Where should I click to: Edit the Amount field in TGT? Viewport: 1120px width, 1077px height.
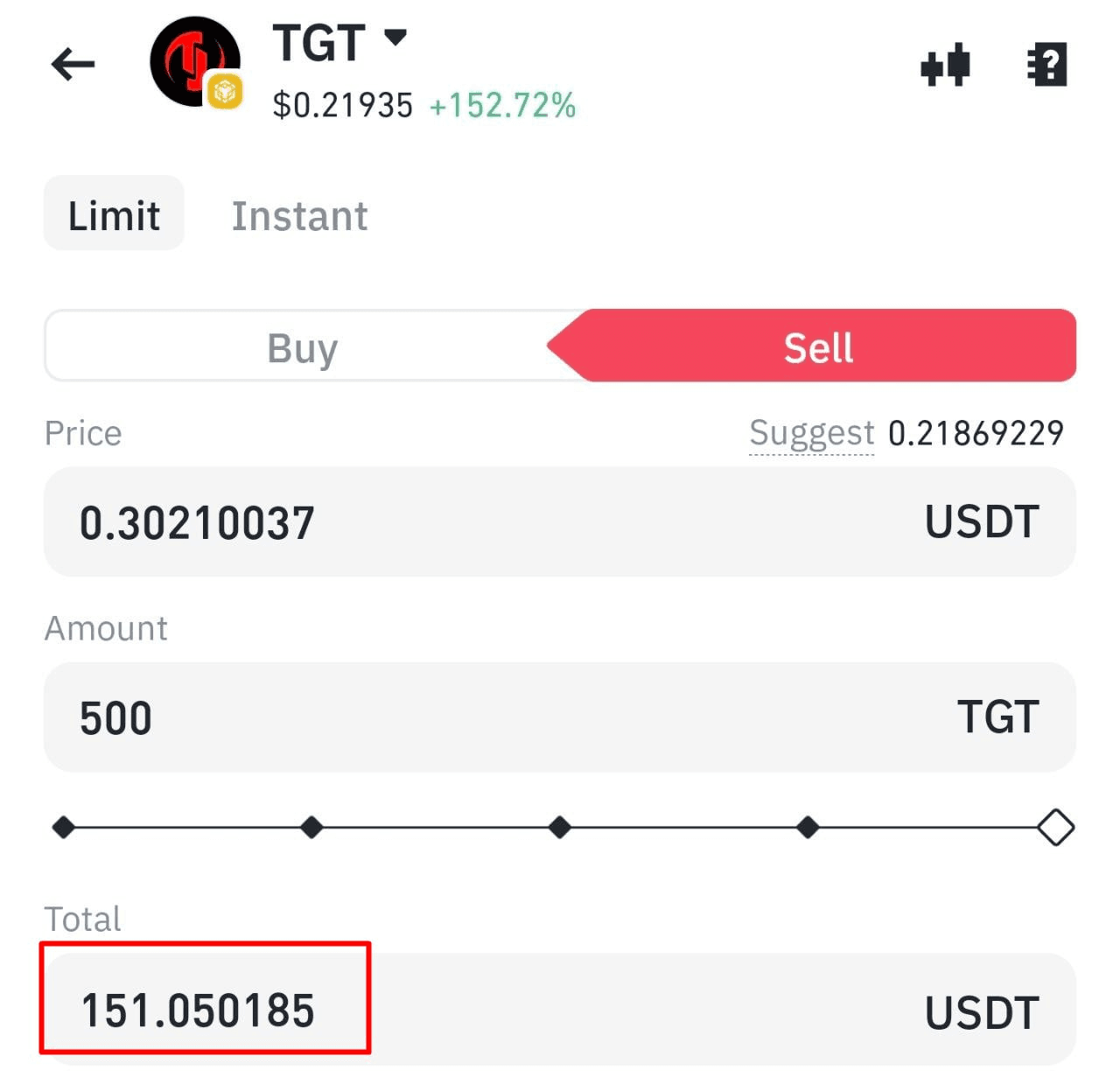tap(490, 717)
